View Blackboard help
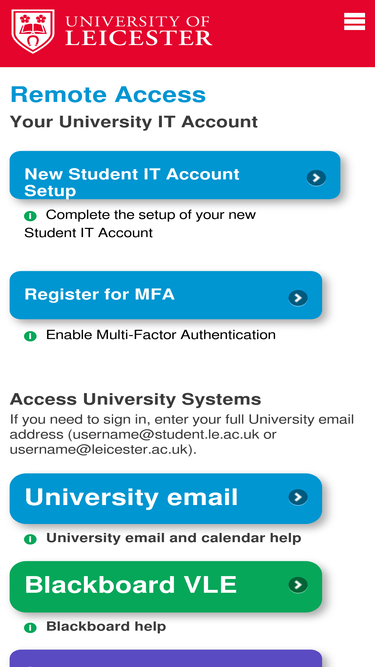This screenshot has width=375, height=667. pyautogui.click(x=106, y=626)
